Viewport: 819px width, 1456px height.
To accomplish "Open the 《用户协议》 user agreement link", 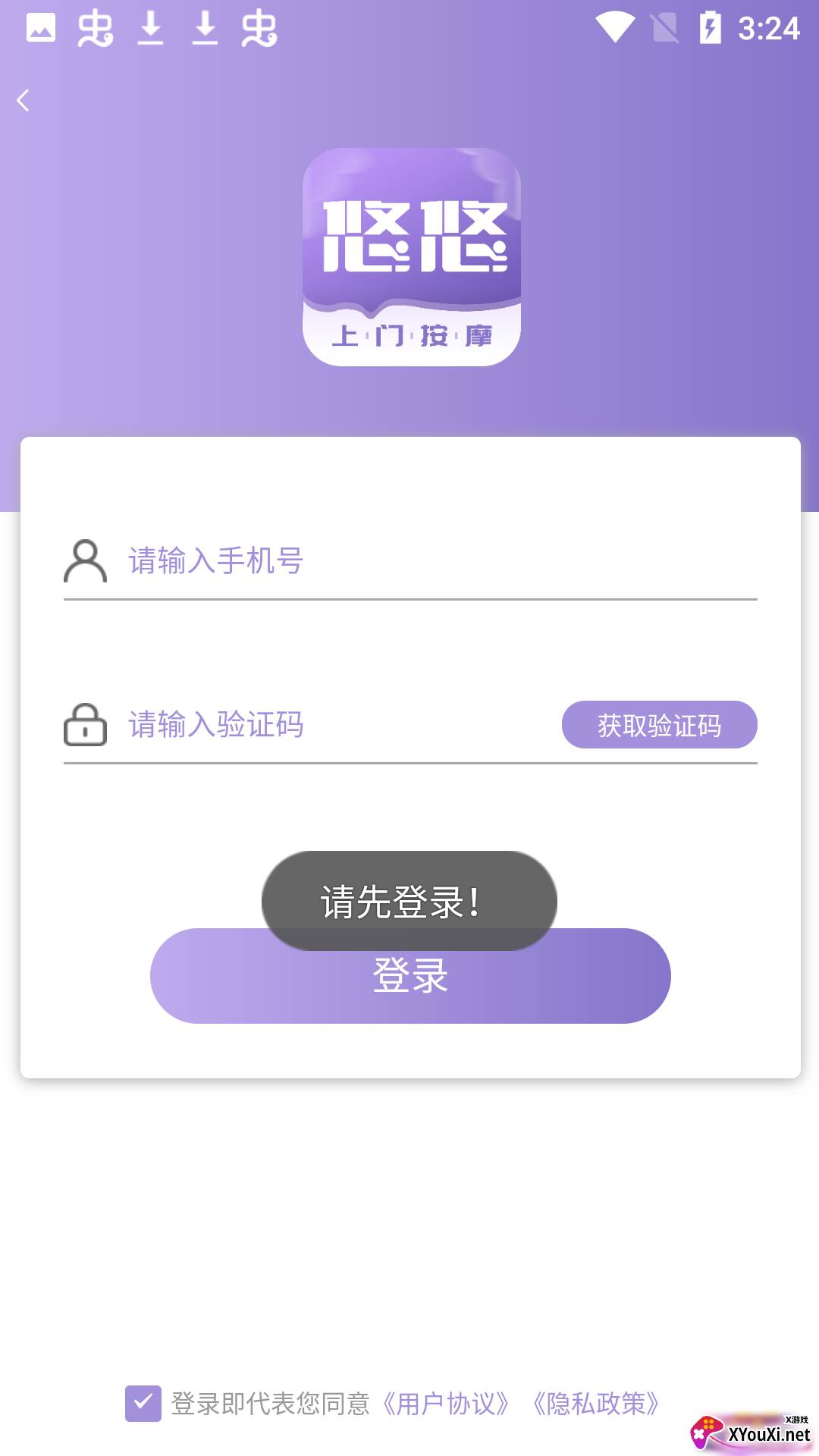I will click(x=445, y=1404).
